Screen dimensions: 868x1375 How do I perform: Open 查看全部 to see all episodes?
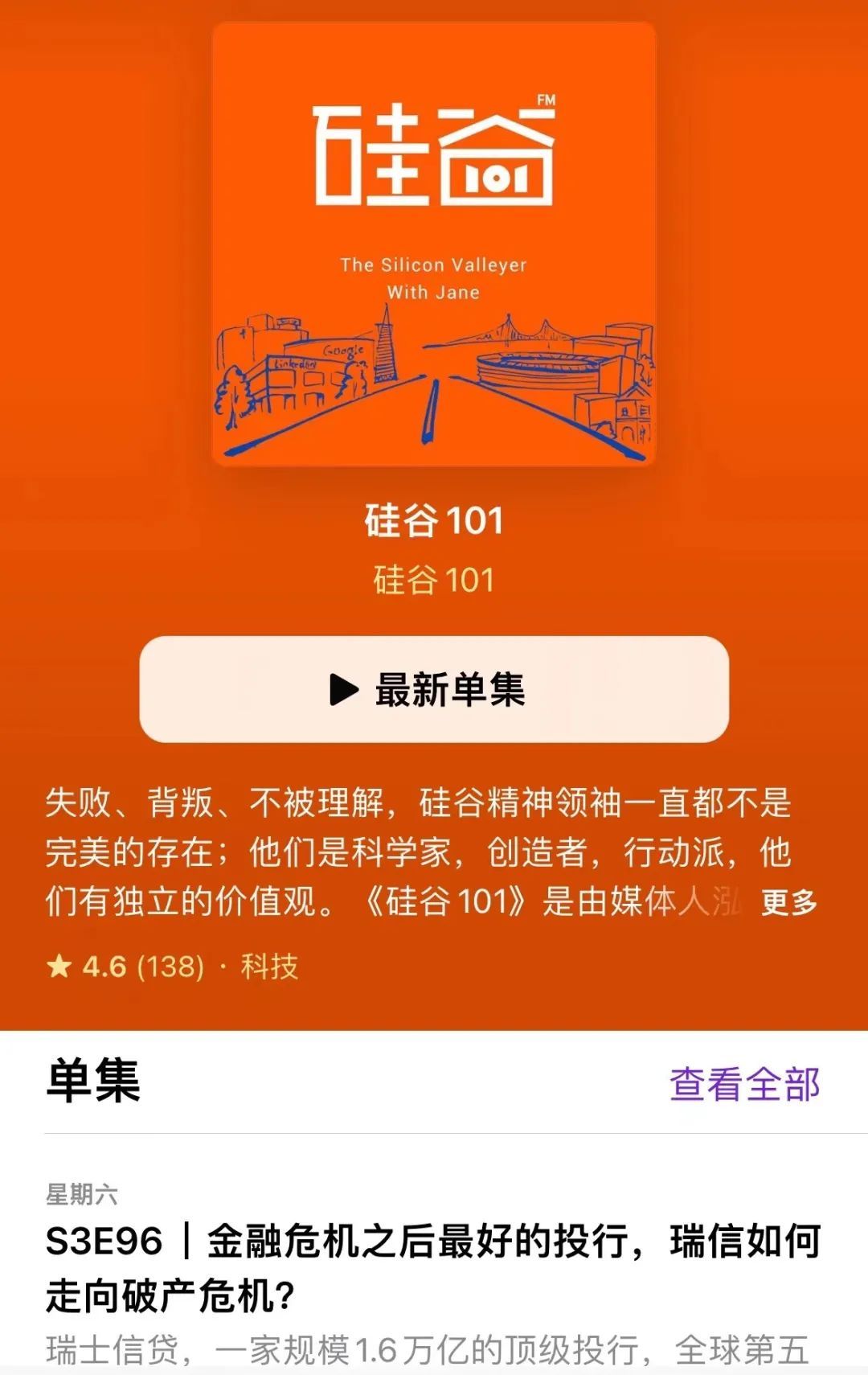click(744, 1084)
